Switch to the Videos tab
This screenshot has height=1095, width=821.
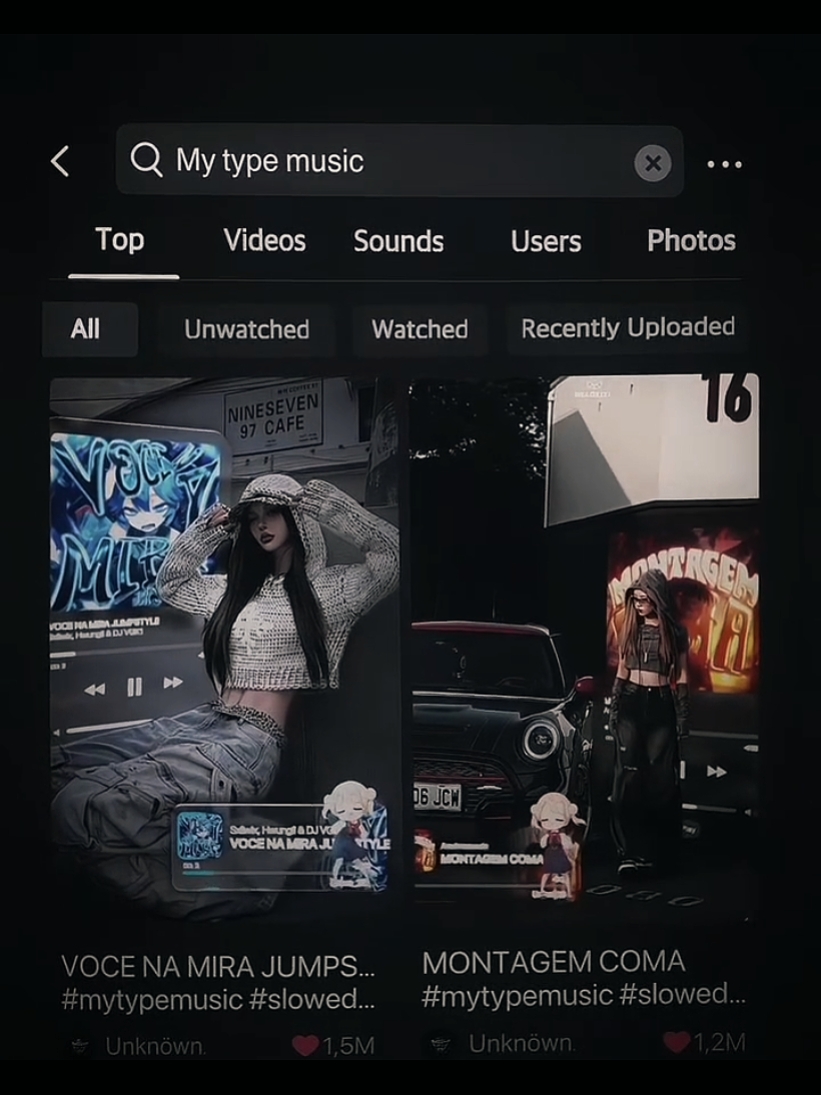coord(263,241)
